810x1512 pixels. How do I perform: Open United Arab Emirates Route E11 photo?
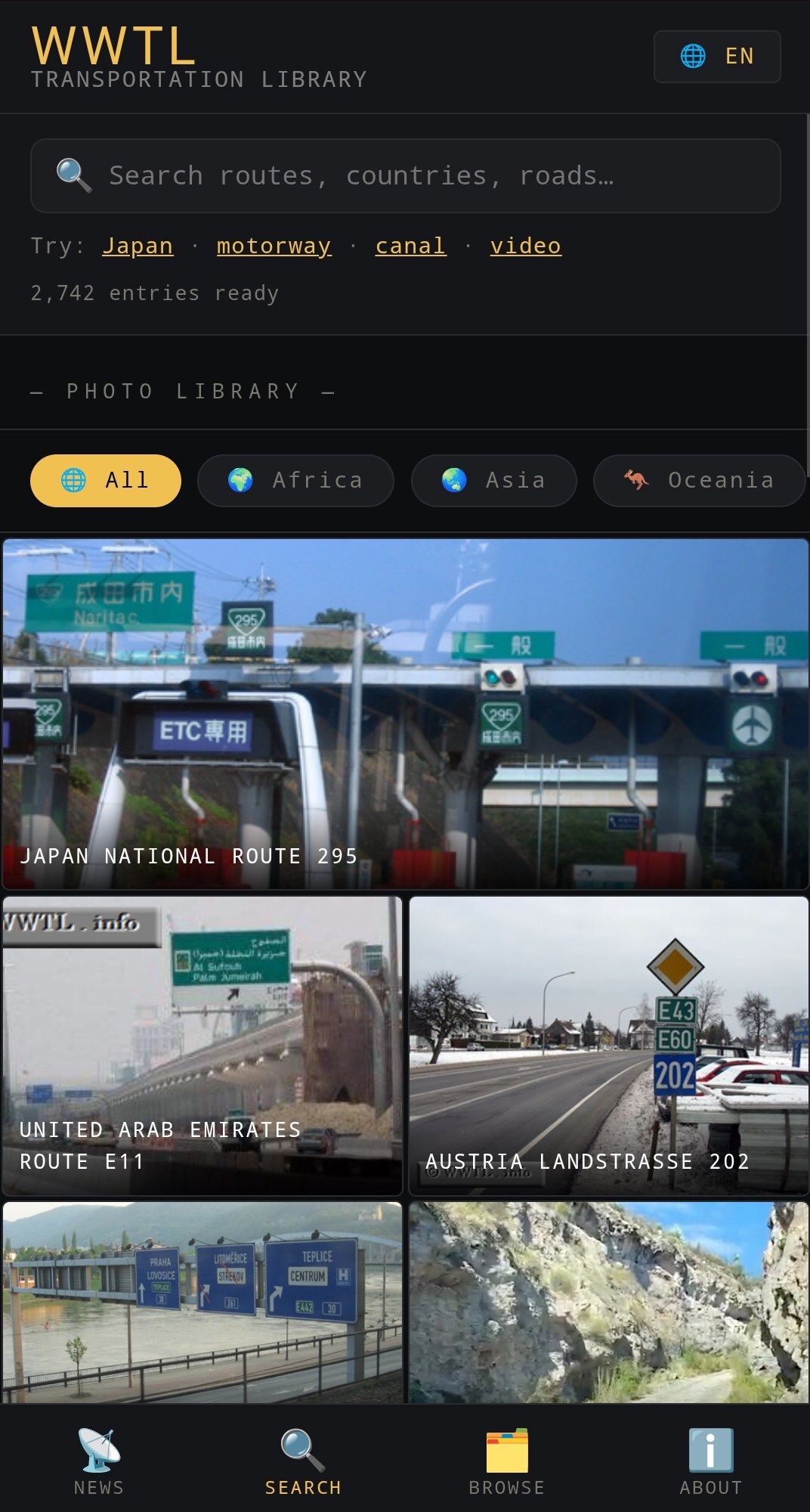pyautogui.click(x=202, y=1046)
